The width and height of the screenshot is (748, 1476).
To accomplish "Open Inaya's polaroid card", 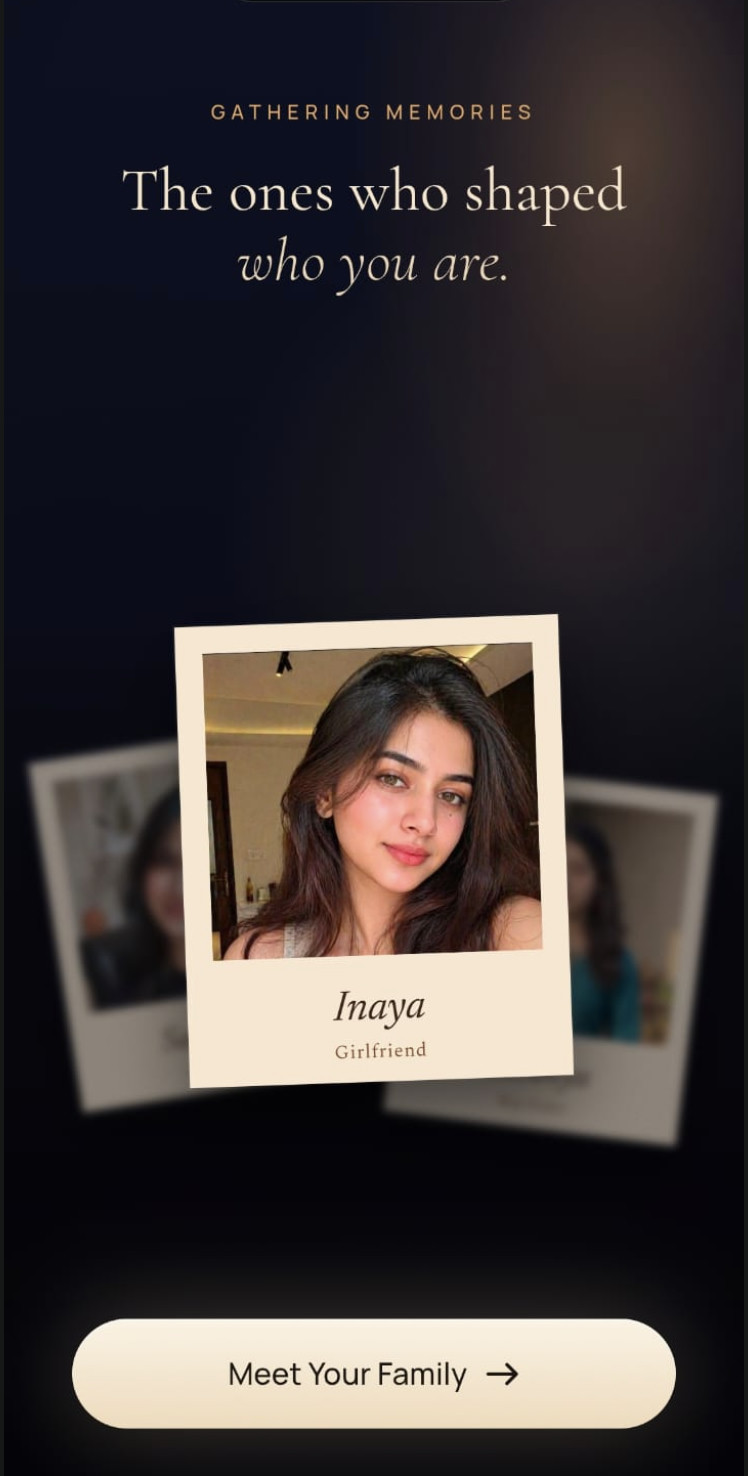I will [x=374, y=851].
